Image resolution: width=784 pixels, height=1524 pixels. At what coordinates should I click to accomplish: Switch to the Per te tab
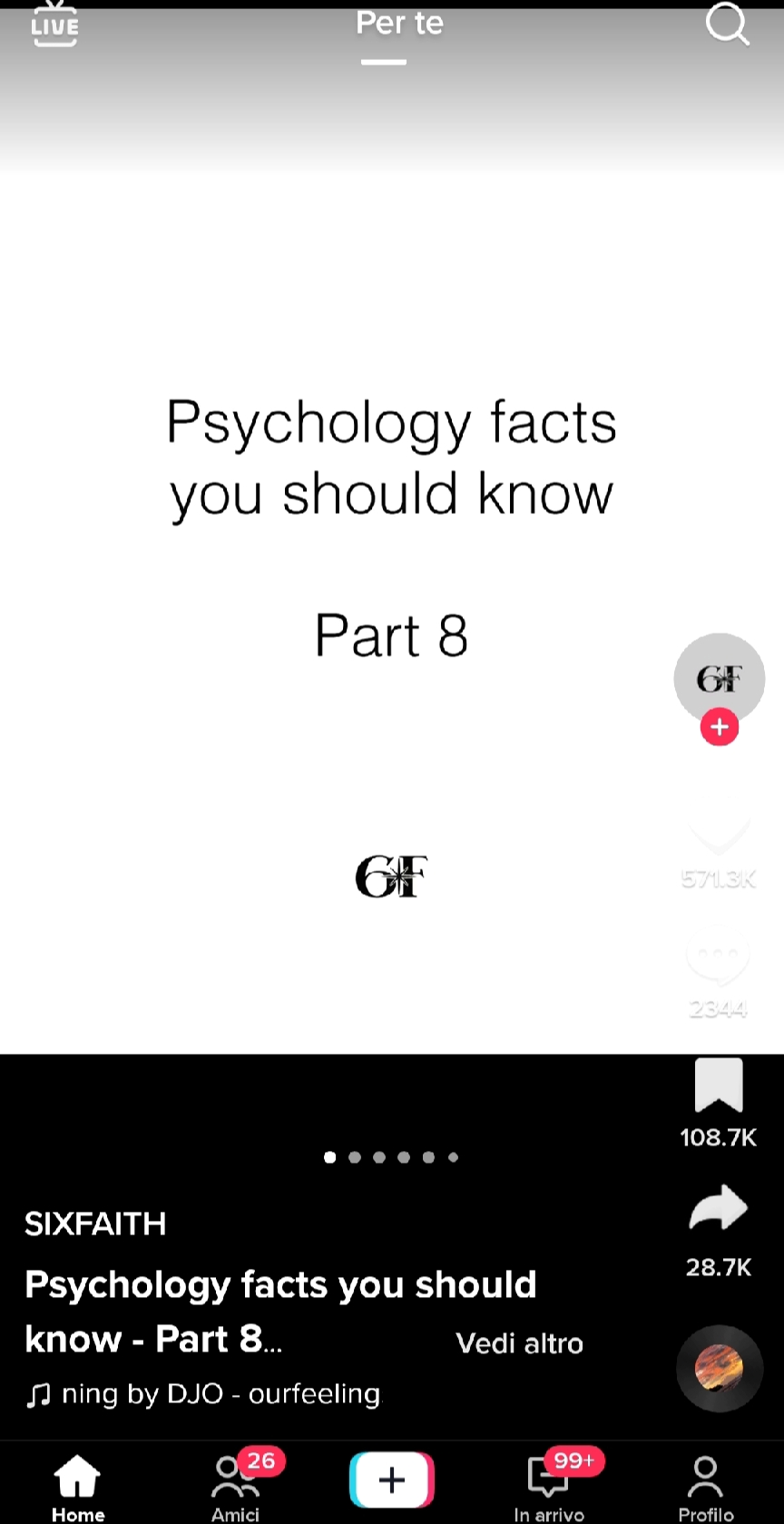tap(399, 23)
